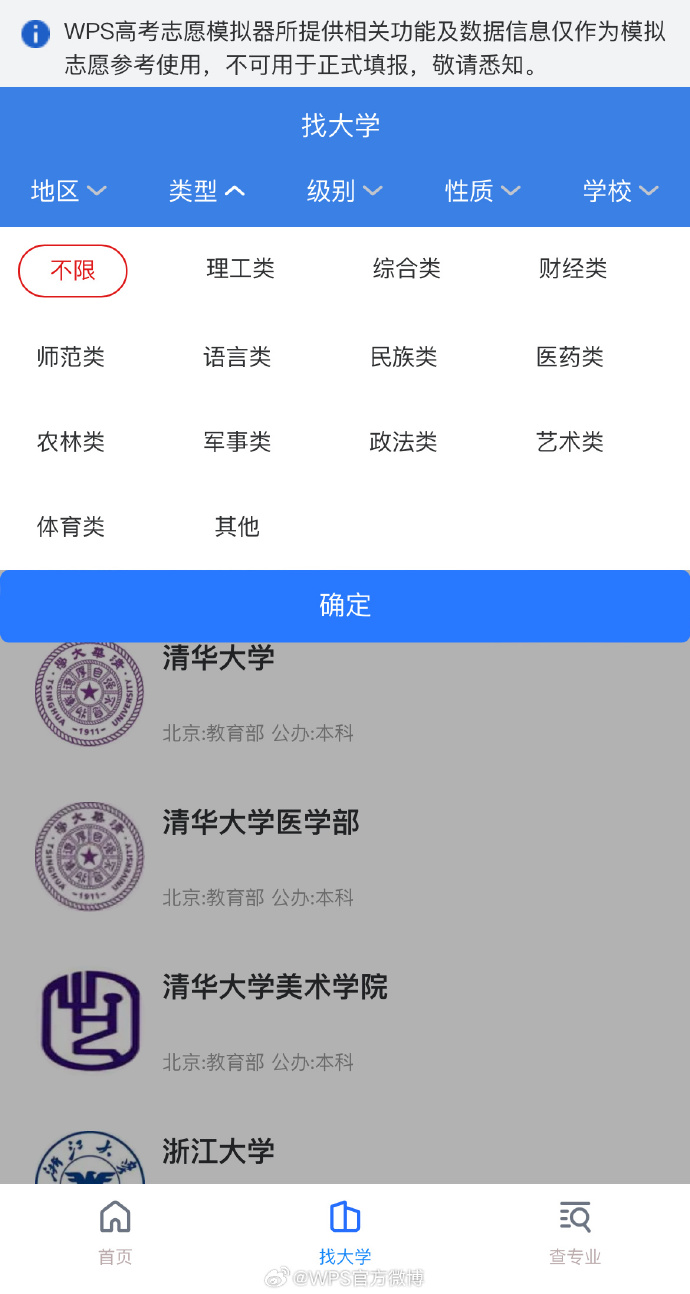Expand the 级别 filter dropdown
This screenshot has height=1294, width=690.
click(344, 191)
